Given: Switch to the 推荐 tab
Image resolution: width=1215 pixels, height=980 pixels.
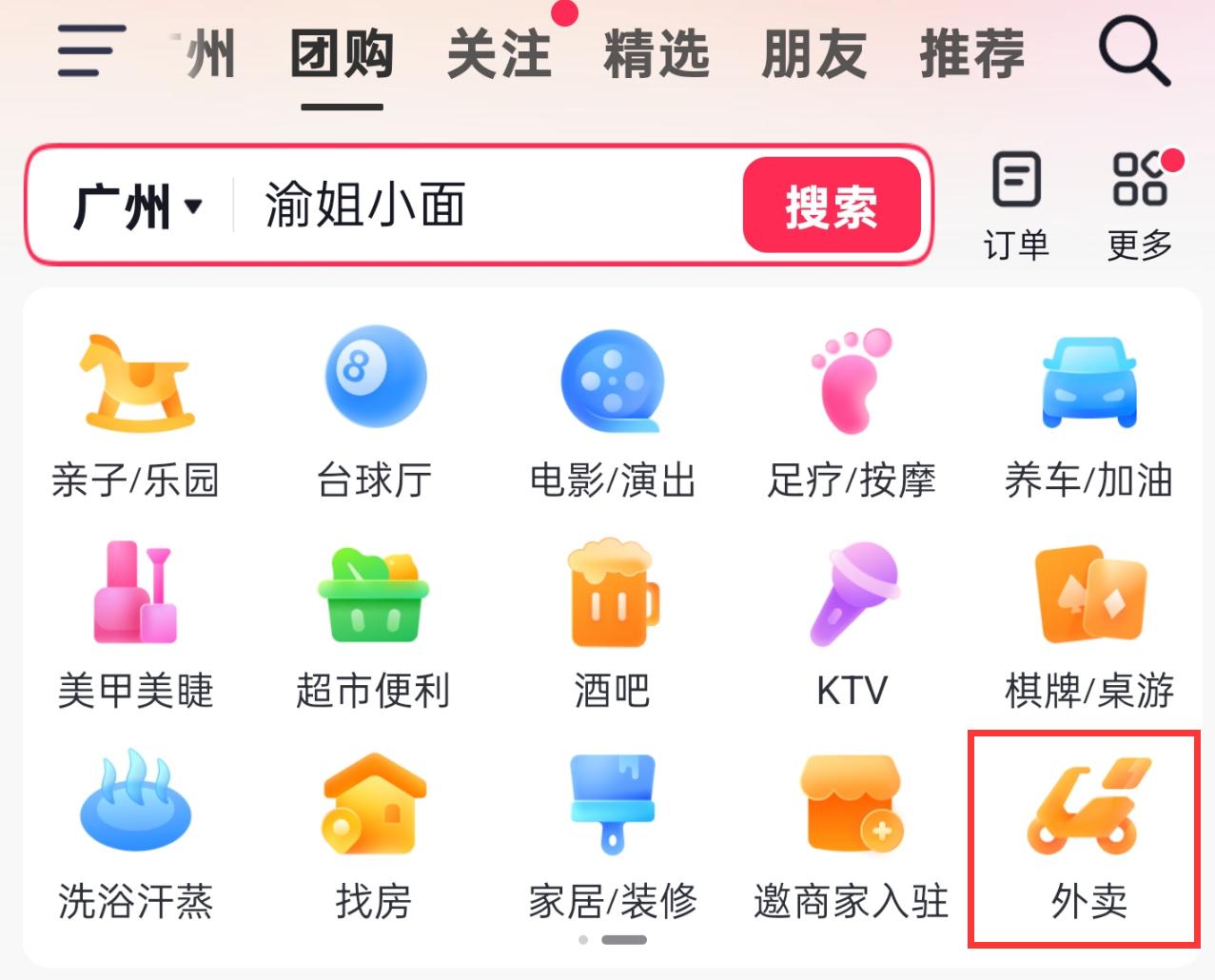Looking at the screenshot, I should (971, 54).
